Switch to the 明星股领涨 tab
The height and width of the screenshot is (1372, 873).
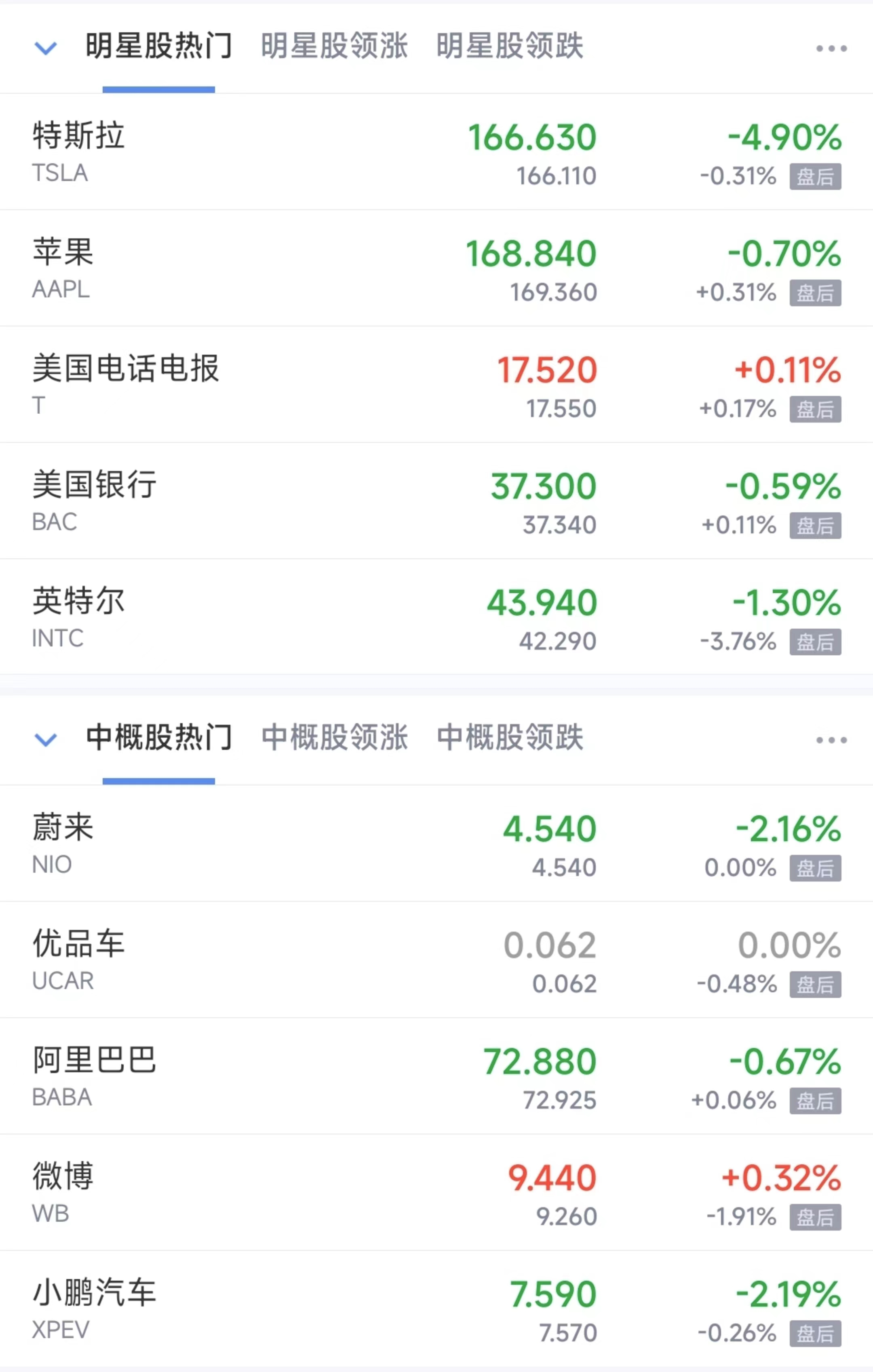333,48
